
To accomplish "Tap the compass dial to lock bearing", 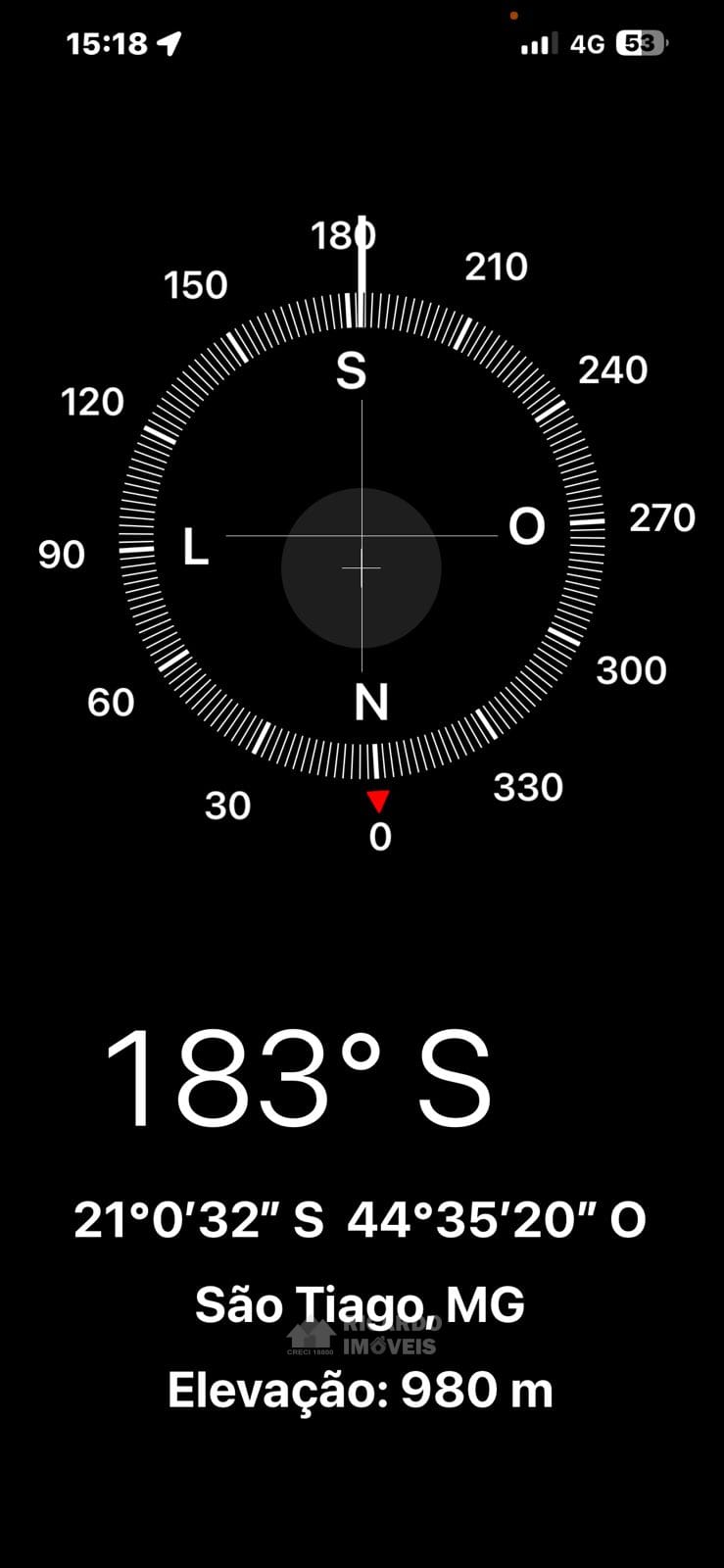I will (x=362, y=536).
